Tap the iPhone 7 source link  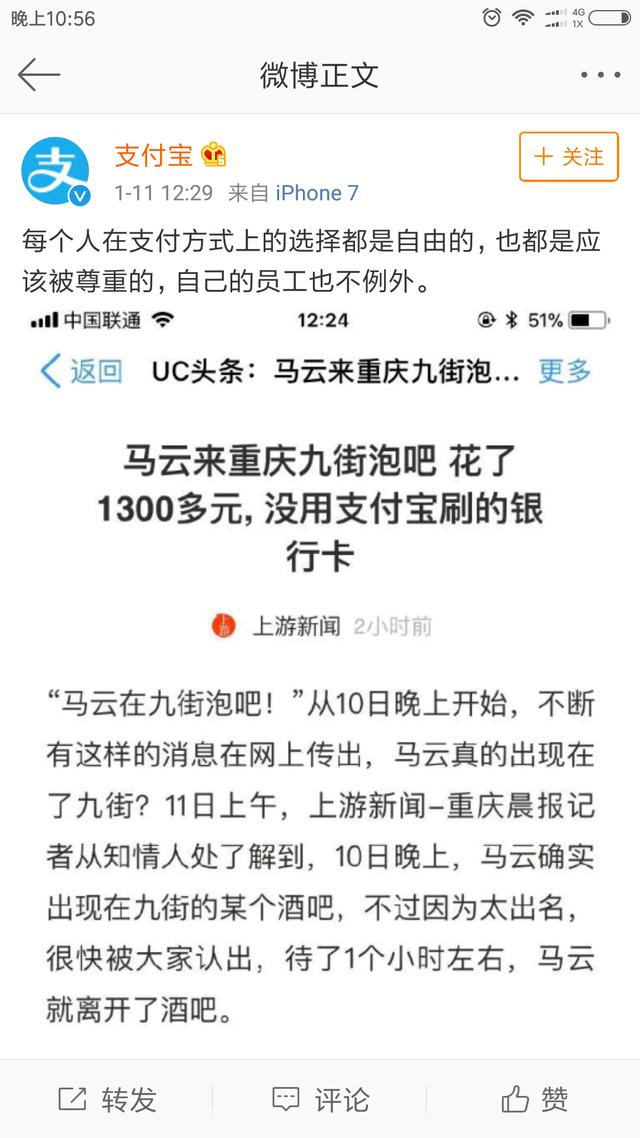click(316, 193)
